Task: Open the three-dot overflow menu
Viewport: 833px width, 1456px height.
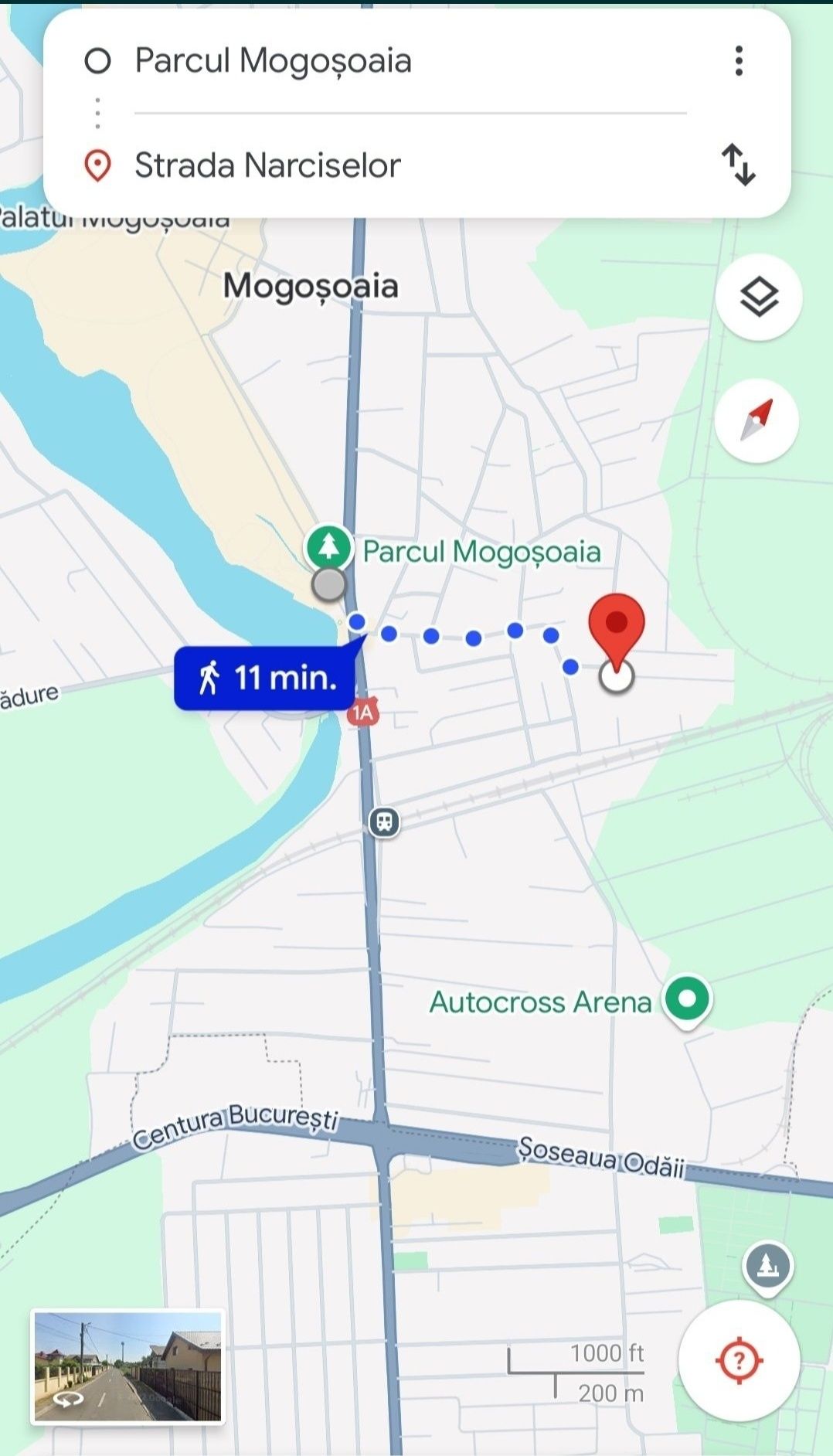Action: (739, 61)
